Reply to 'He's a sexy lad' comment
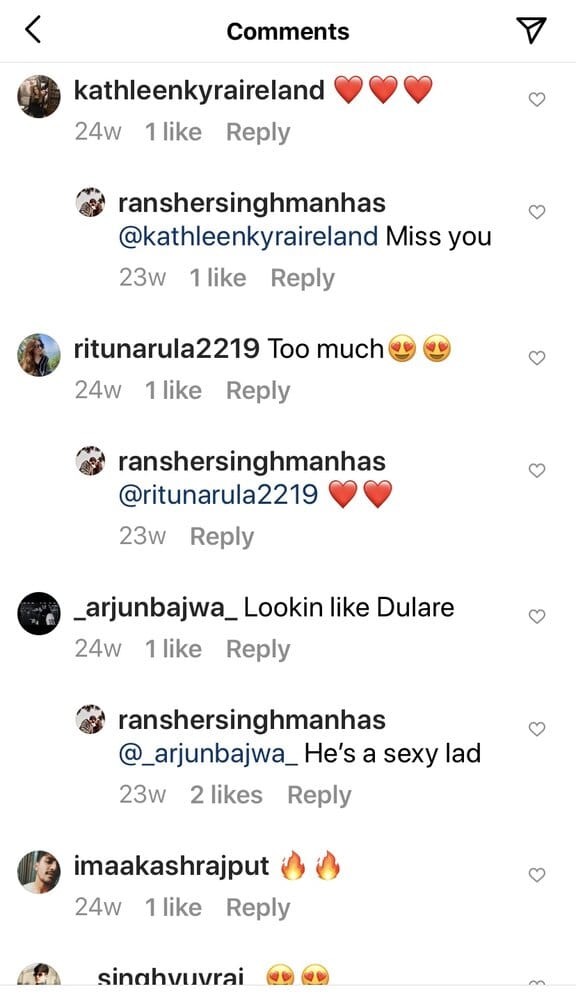 (319, 795)
